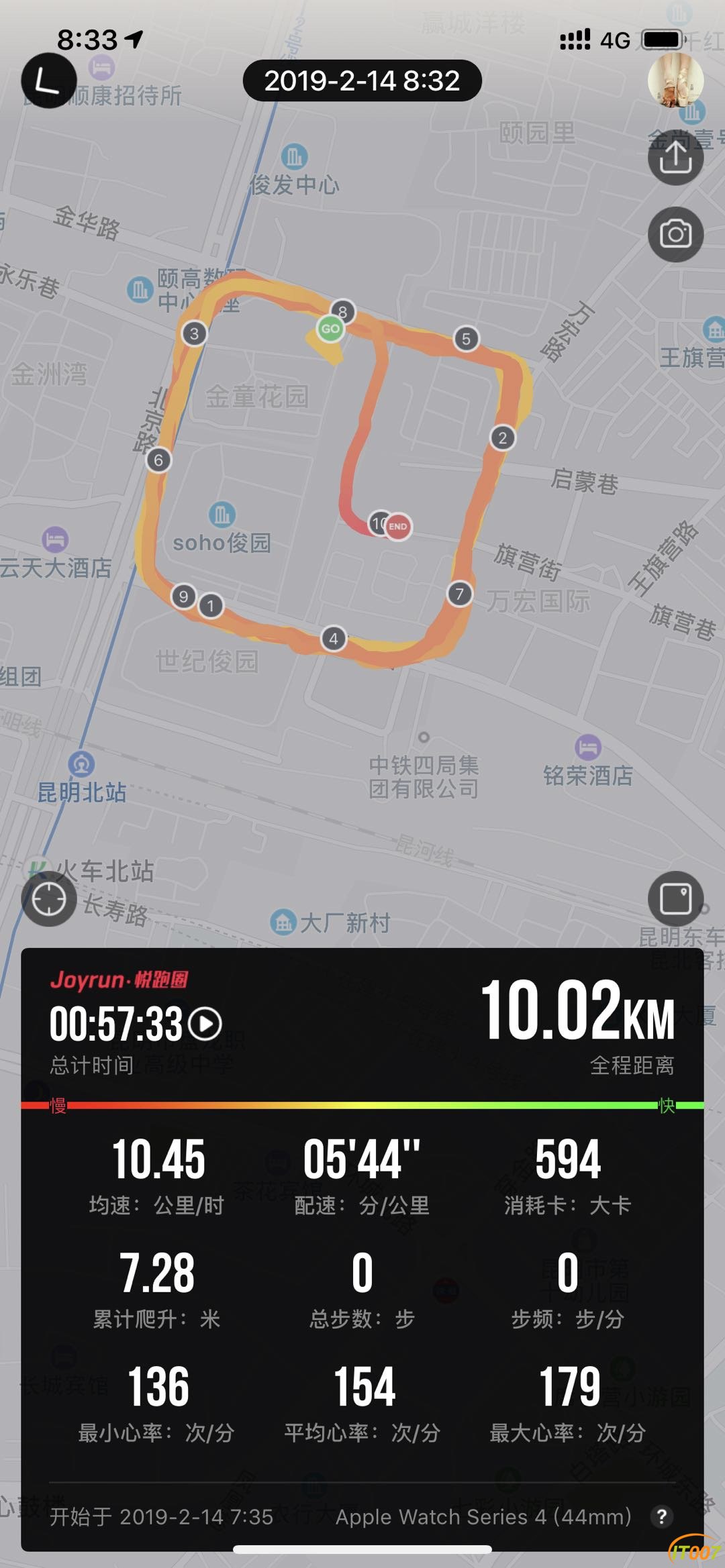Viewport: 725px width, 1568px height.
Task: Tap the back button at top left
Action: tap(48, 81)
